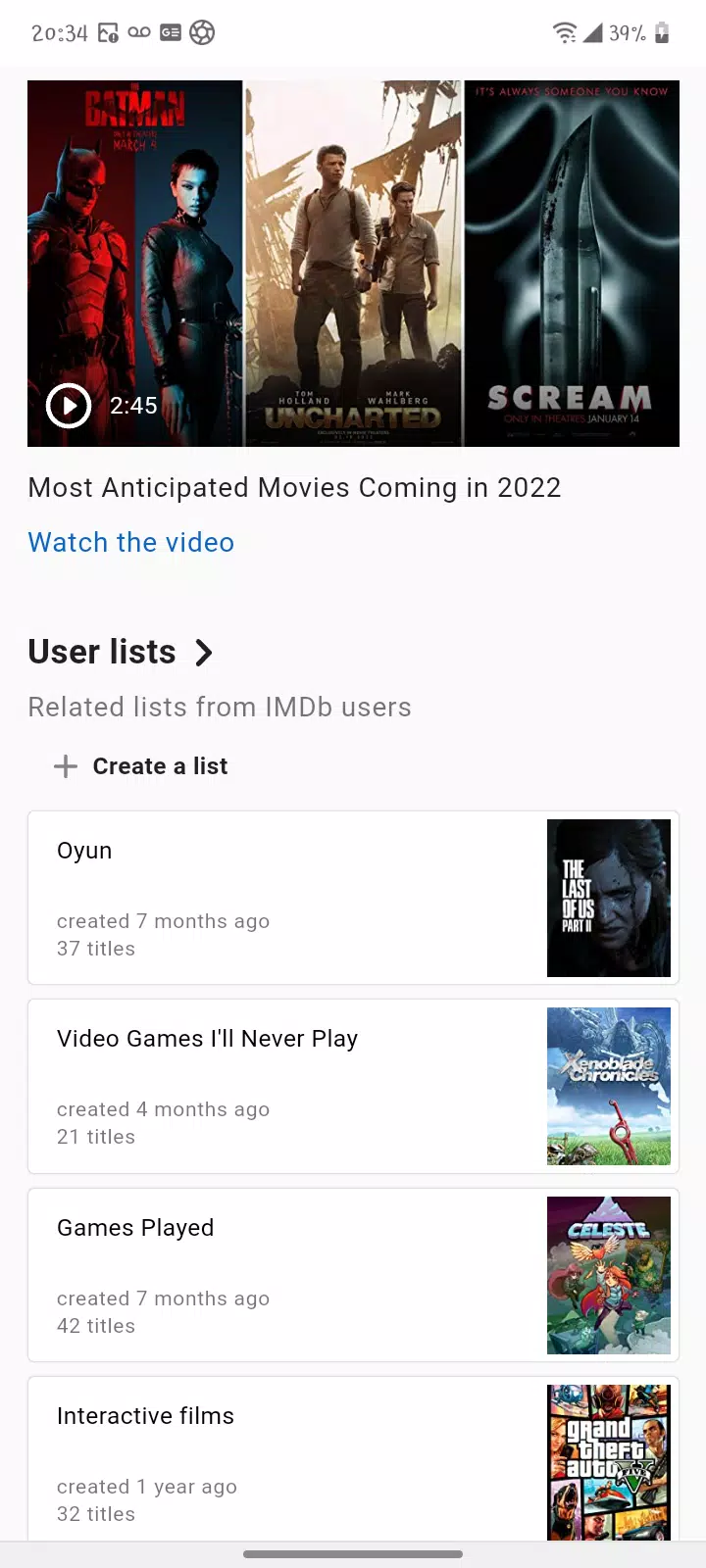Expand User lists with the chevron
Image resolution: width=706 pixels, height=1568 pixels.
point(203,653)
